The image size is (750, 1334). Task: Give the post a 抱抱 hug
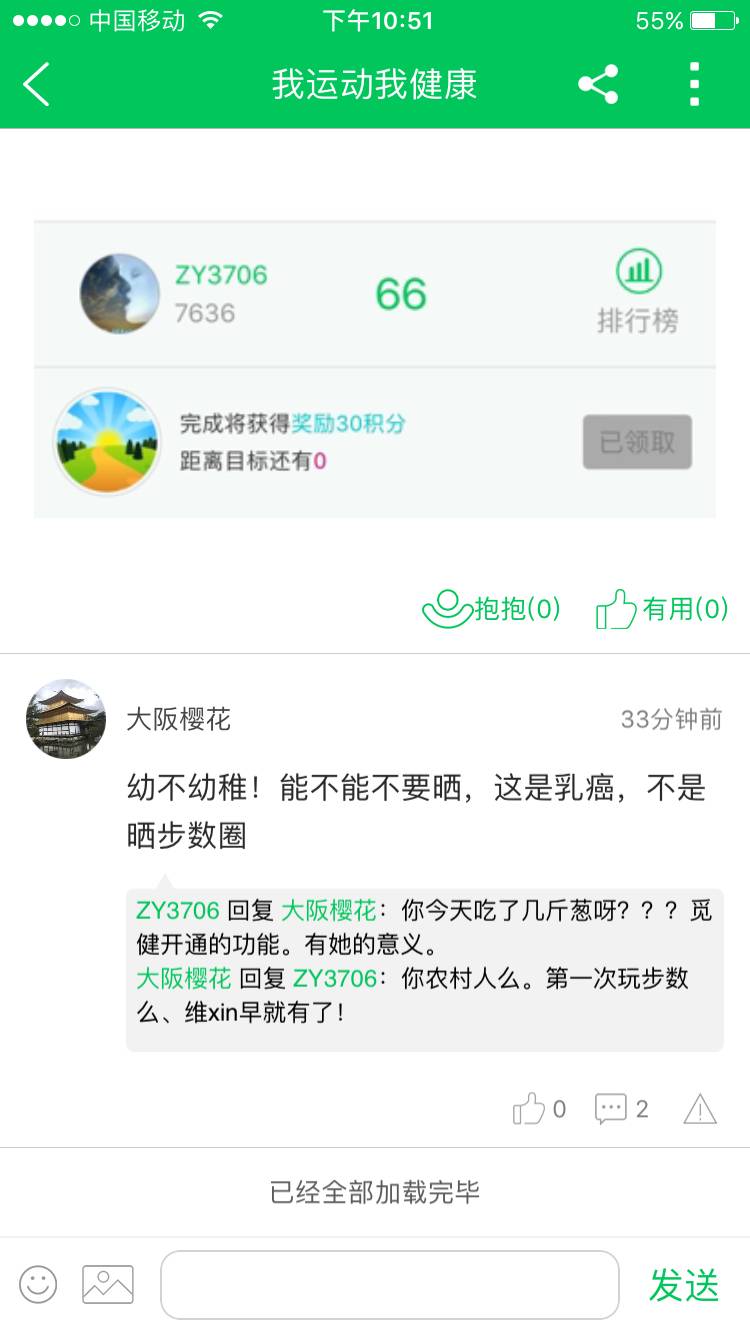click(x=491, y=608)
